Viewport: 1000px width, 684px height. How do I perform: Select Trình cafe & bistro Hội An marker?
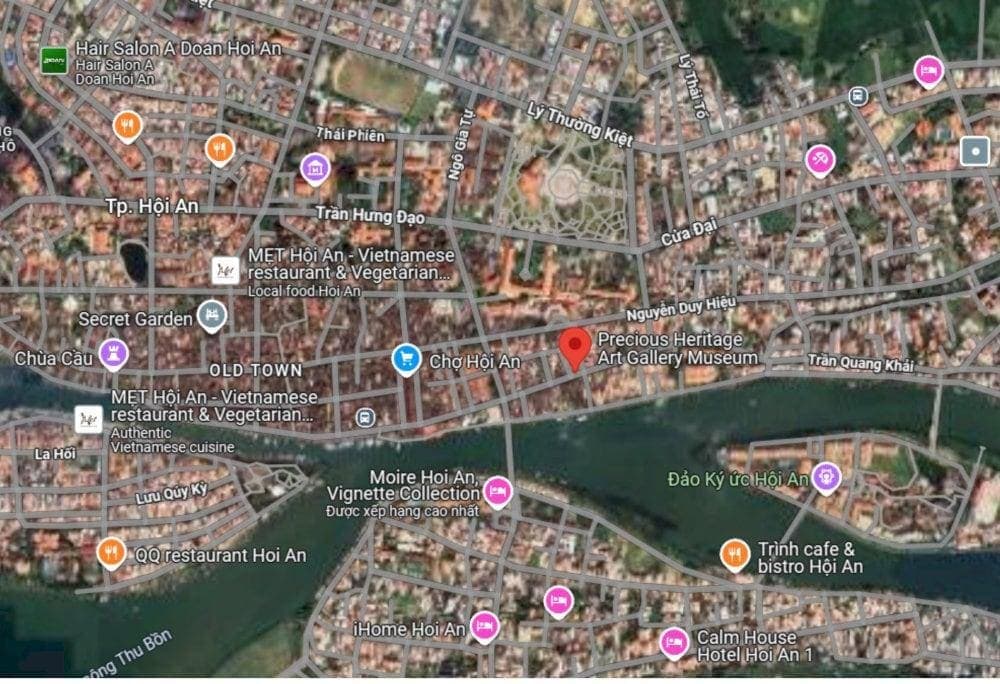tap(735, 552)
